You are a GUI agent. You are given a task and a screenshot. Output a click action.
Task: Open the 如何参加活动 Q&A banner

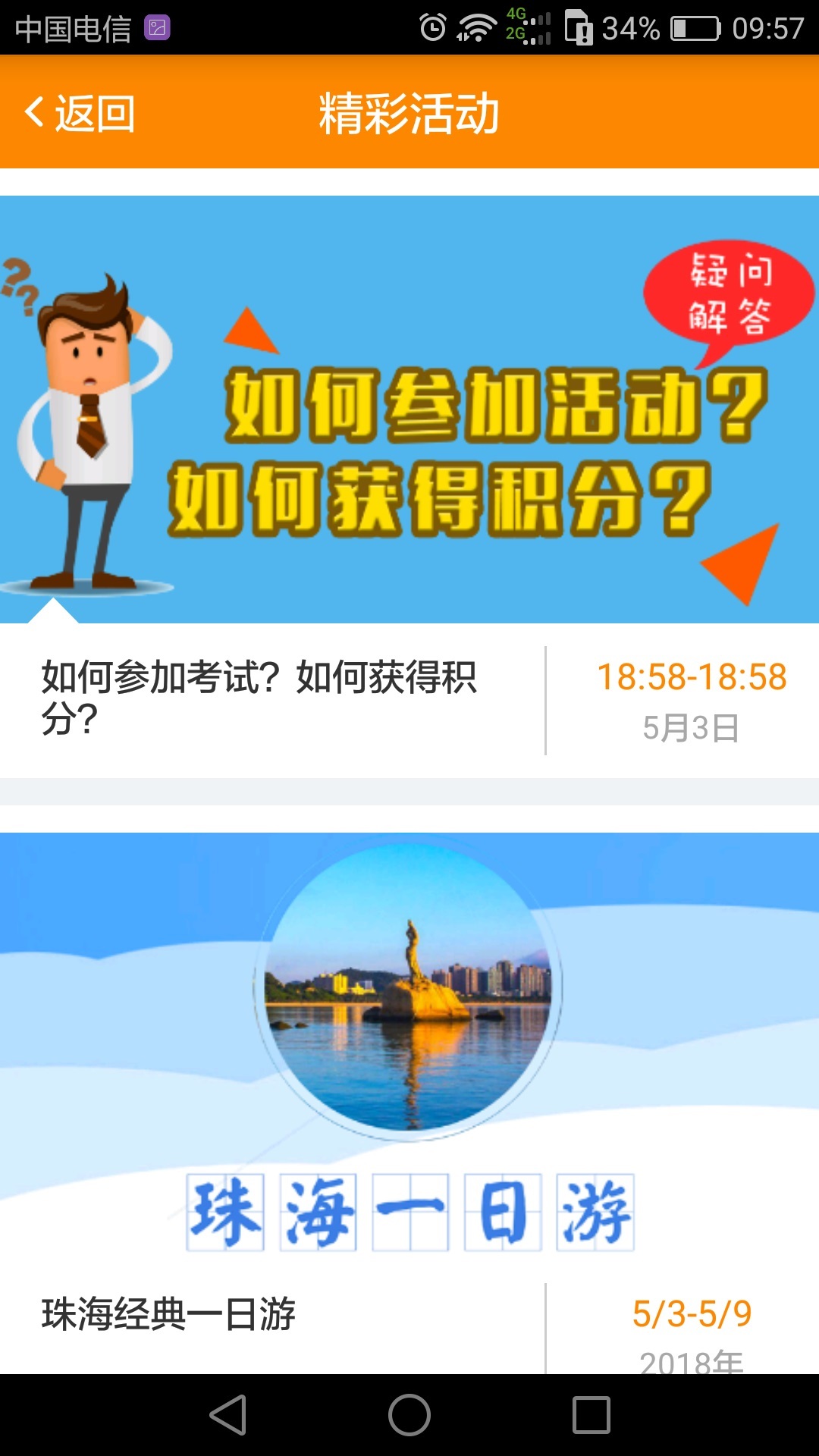click(x=409, y=409)
